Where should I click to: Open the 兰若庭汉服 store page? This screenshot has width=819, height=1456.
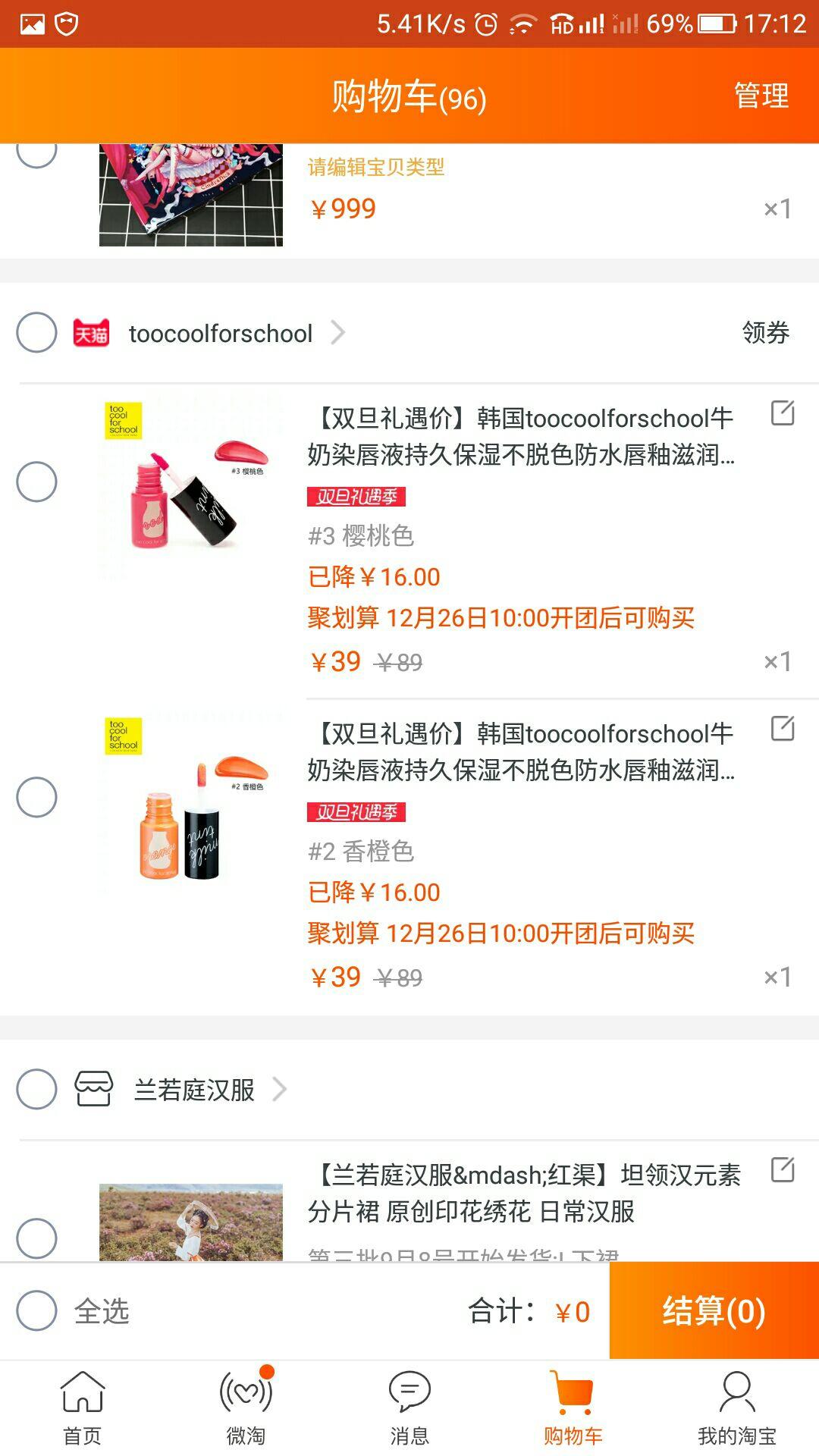[x=195, y=1090]
